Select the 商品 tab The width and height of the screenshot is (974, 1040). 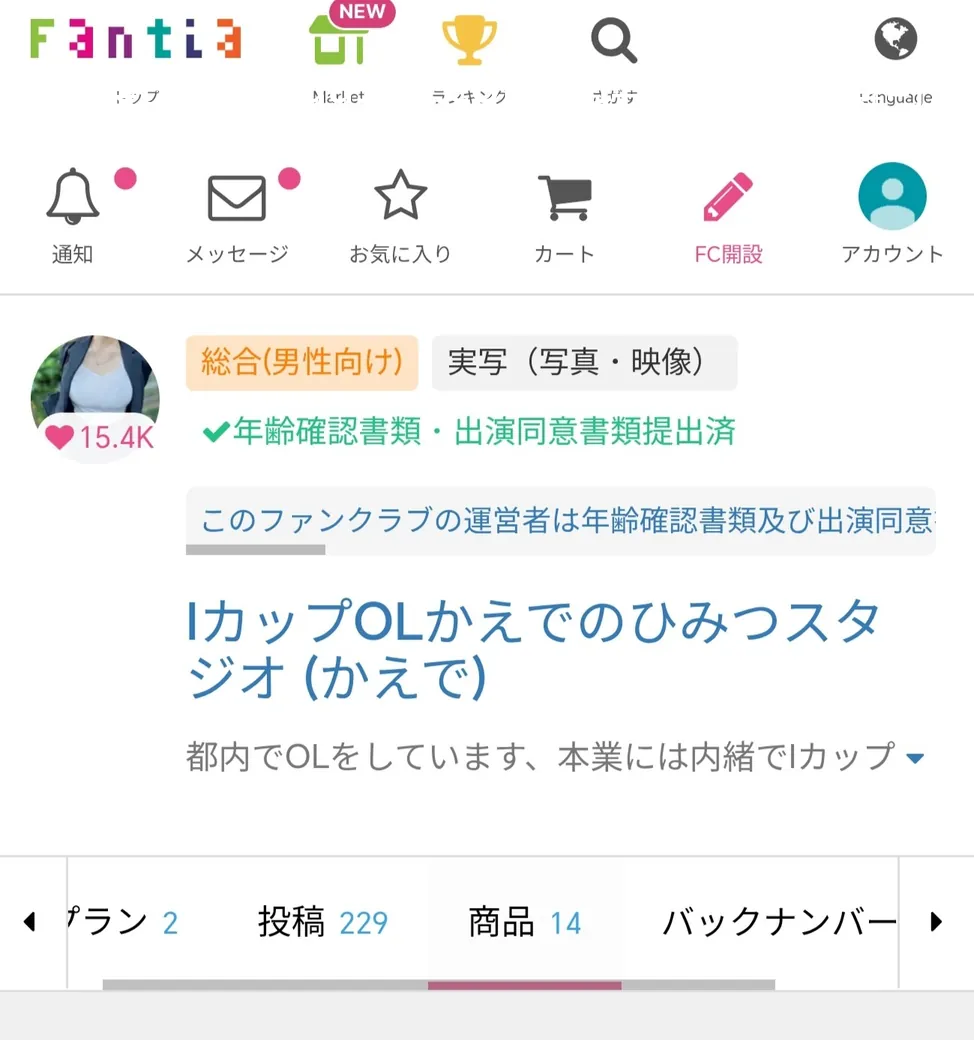pyautogui.click(x=525, y=922)
